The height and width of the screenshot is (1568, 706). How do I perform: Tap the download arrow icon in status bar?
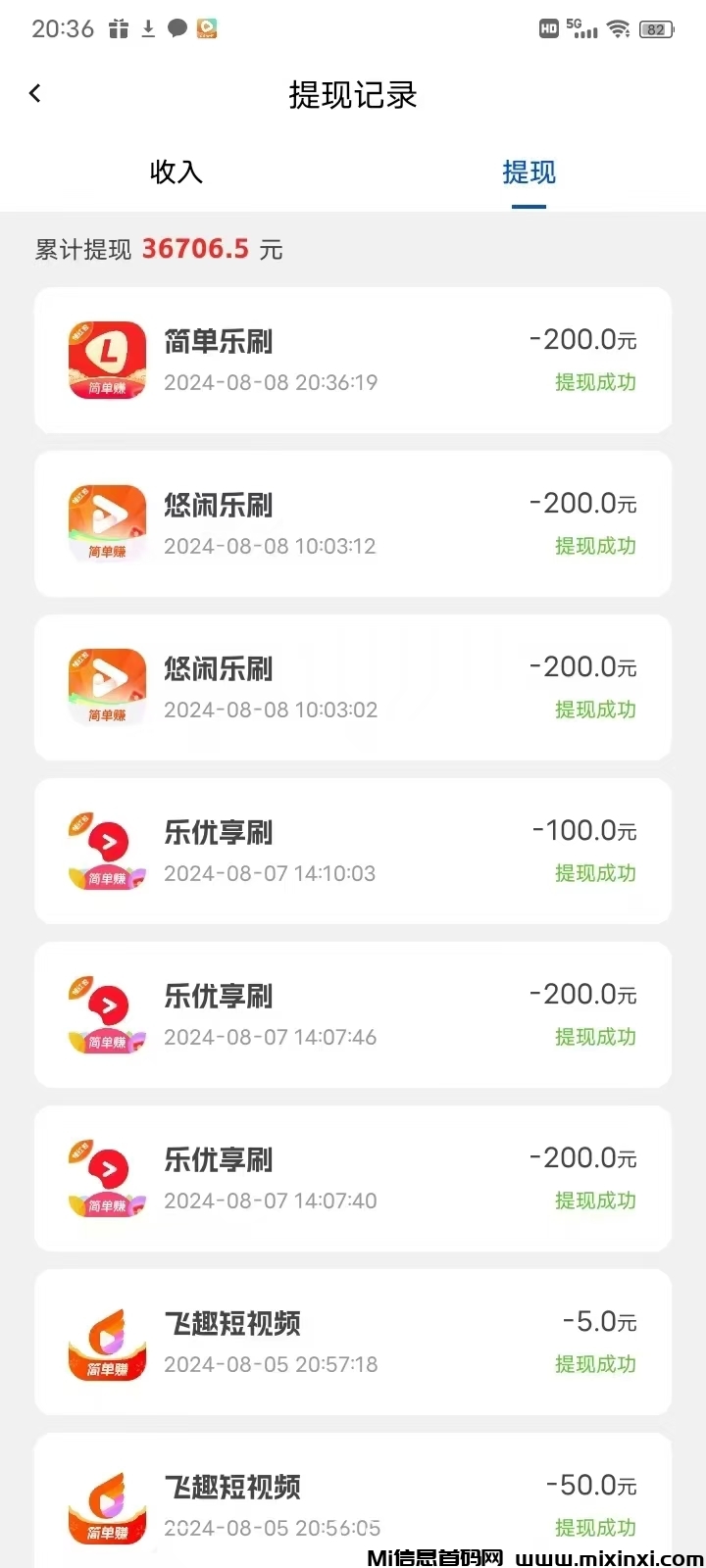[147, 28]
